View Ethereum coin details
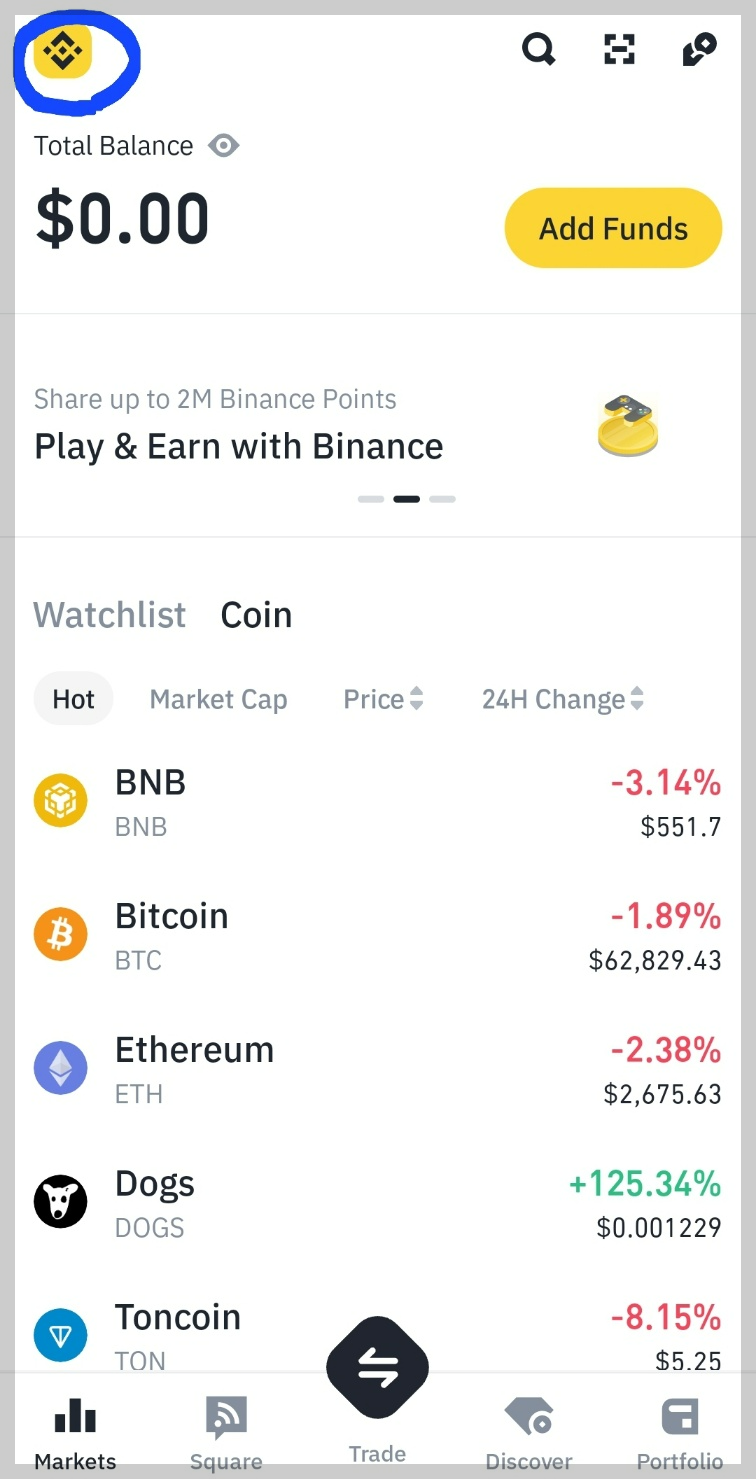The height and width of the screenshot is (1479, 756). pos(378,1069)
